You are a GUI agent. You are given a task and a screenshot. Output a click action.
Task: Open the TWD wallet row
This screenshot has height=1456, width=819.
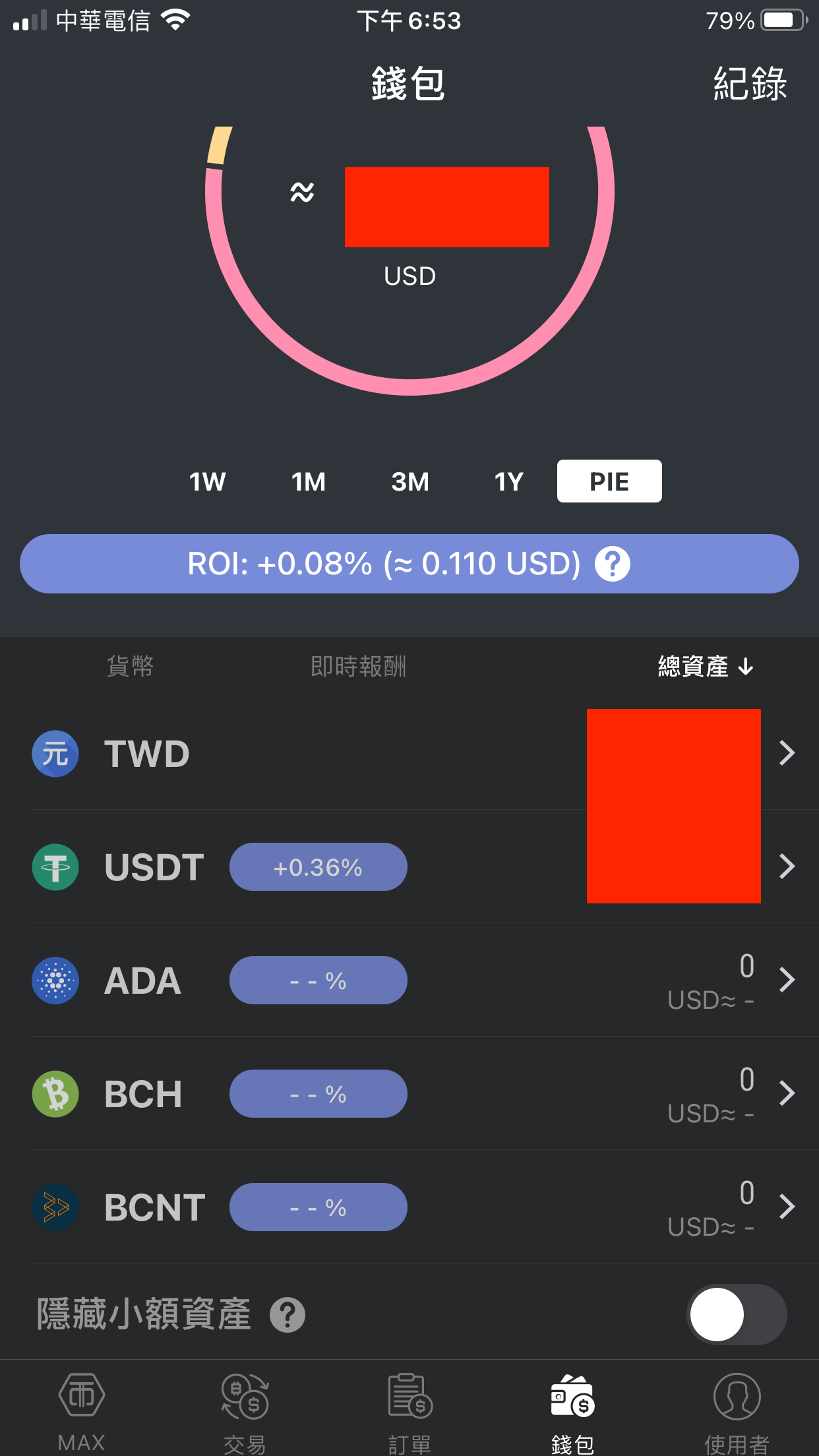409,753
